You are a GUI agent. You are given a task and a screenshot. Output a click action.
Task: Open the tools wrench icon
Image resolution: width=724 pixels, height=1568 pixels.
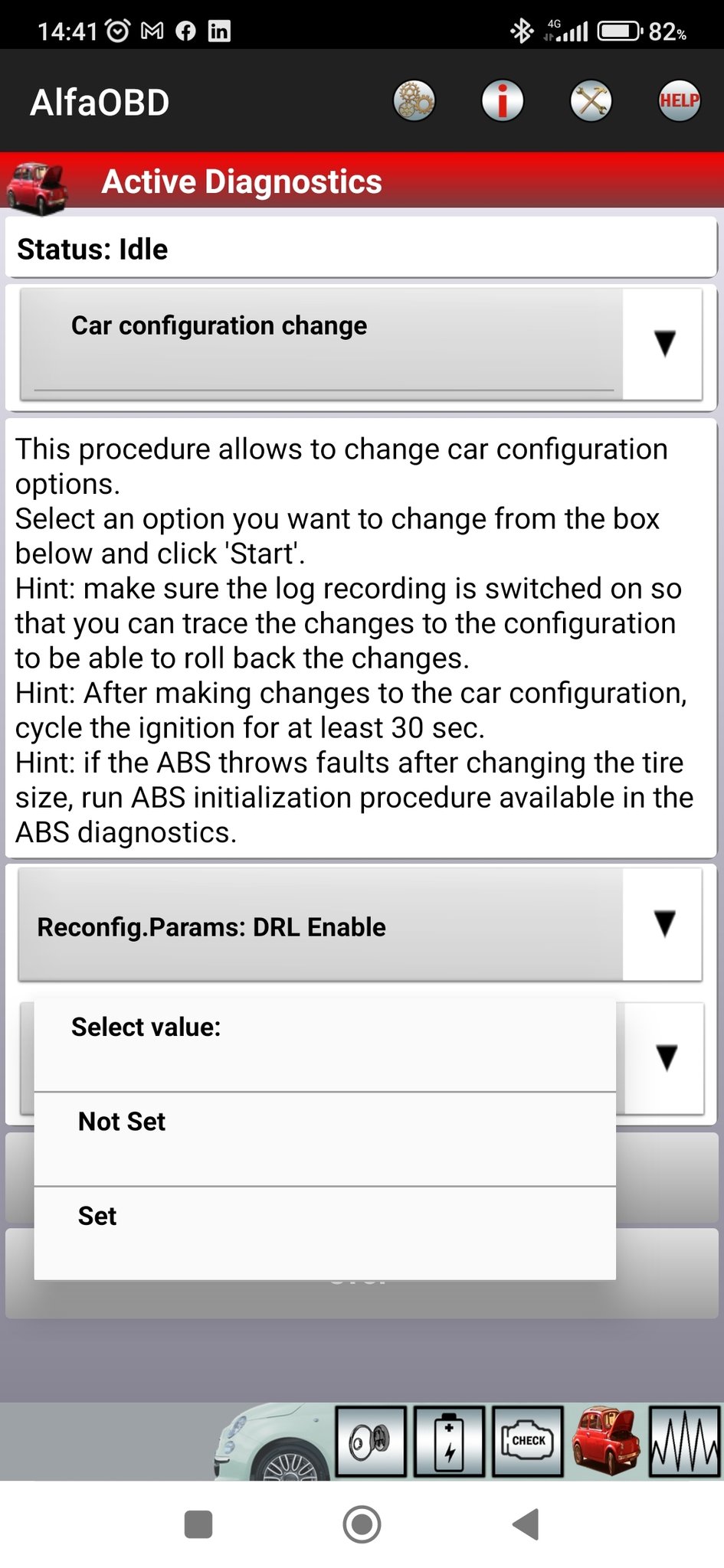coord(591,101)
